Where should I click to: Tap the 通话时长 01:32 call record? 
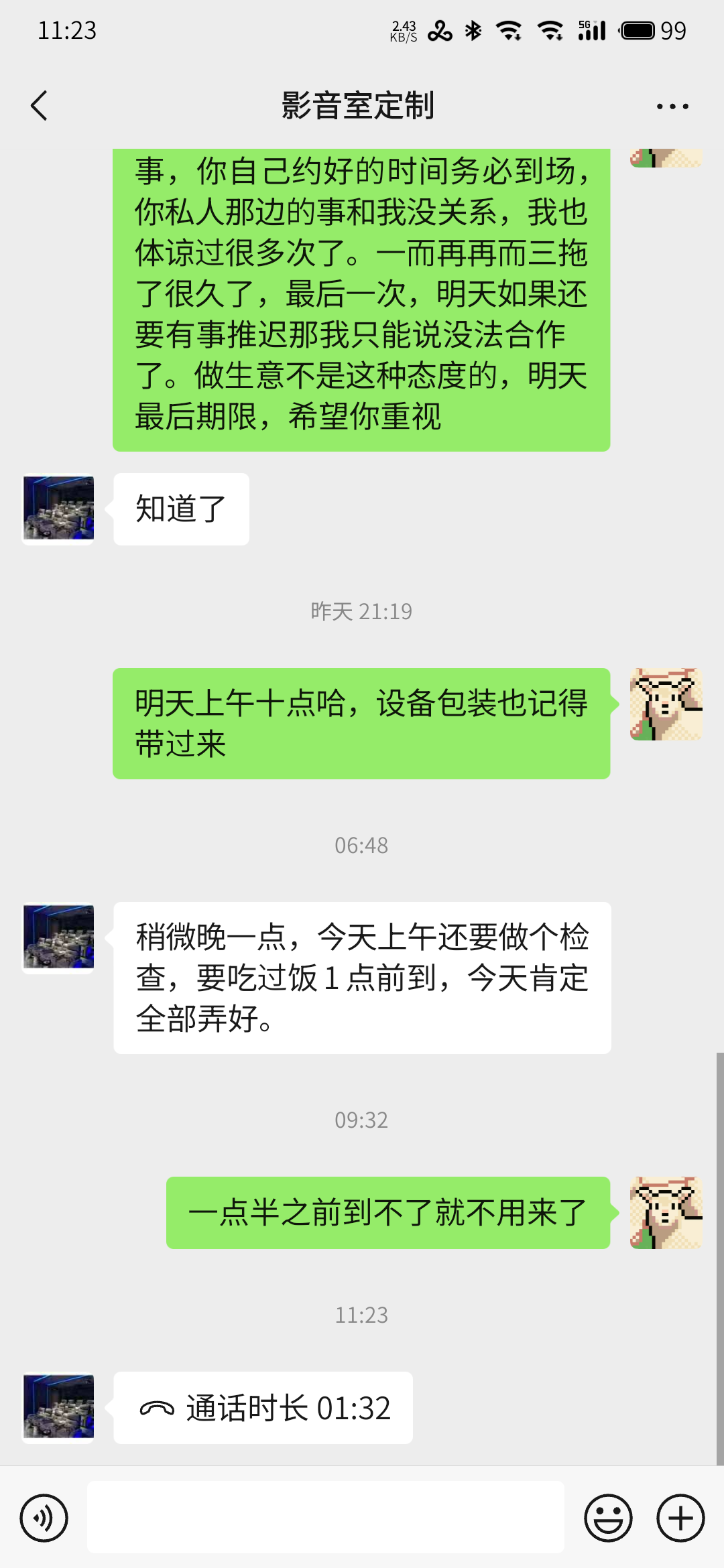pos(263,1408)
